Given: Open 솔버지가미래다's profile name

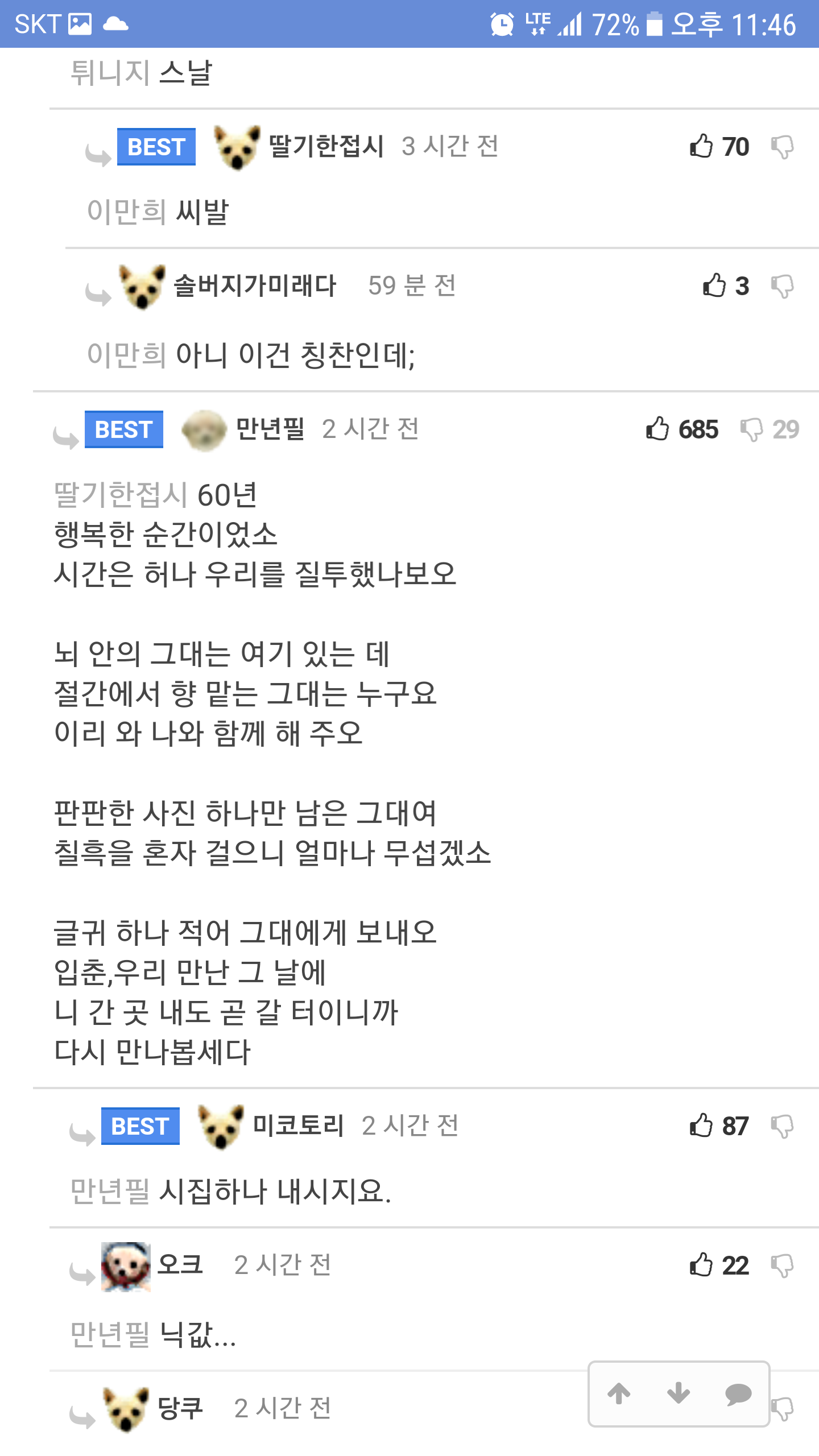Looking at the screenshot, I should click(x=255, y=286).
